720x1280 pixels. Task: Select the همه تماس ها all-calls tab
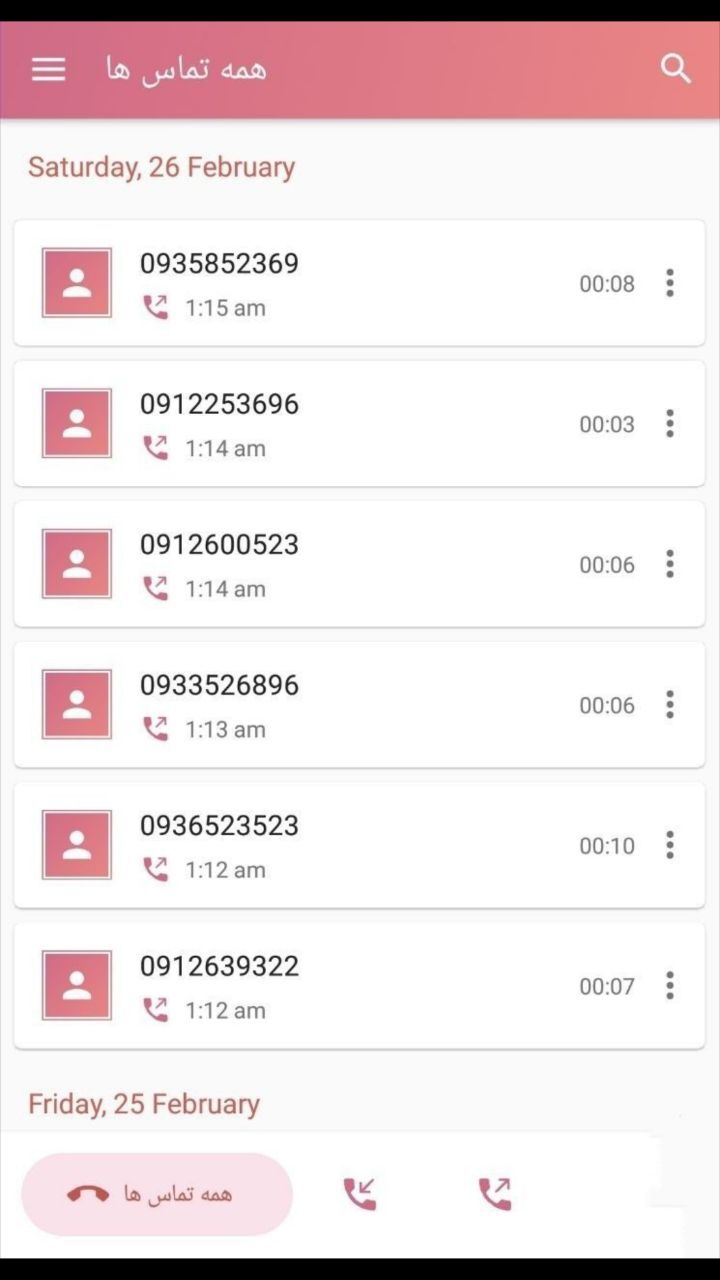click(x=157, y=1194)
